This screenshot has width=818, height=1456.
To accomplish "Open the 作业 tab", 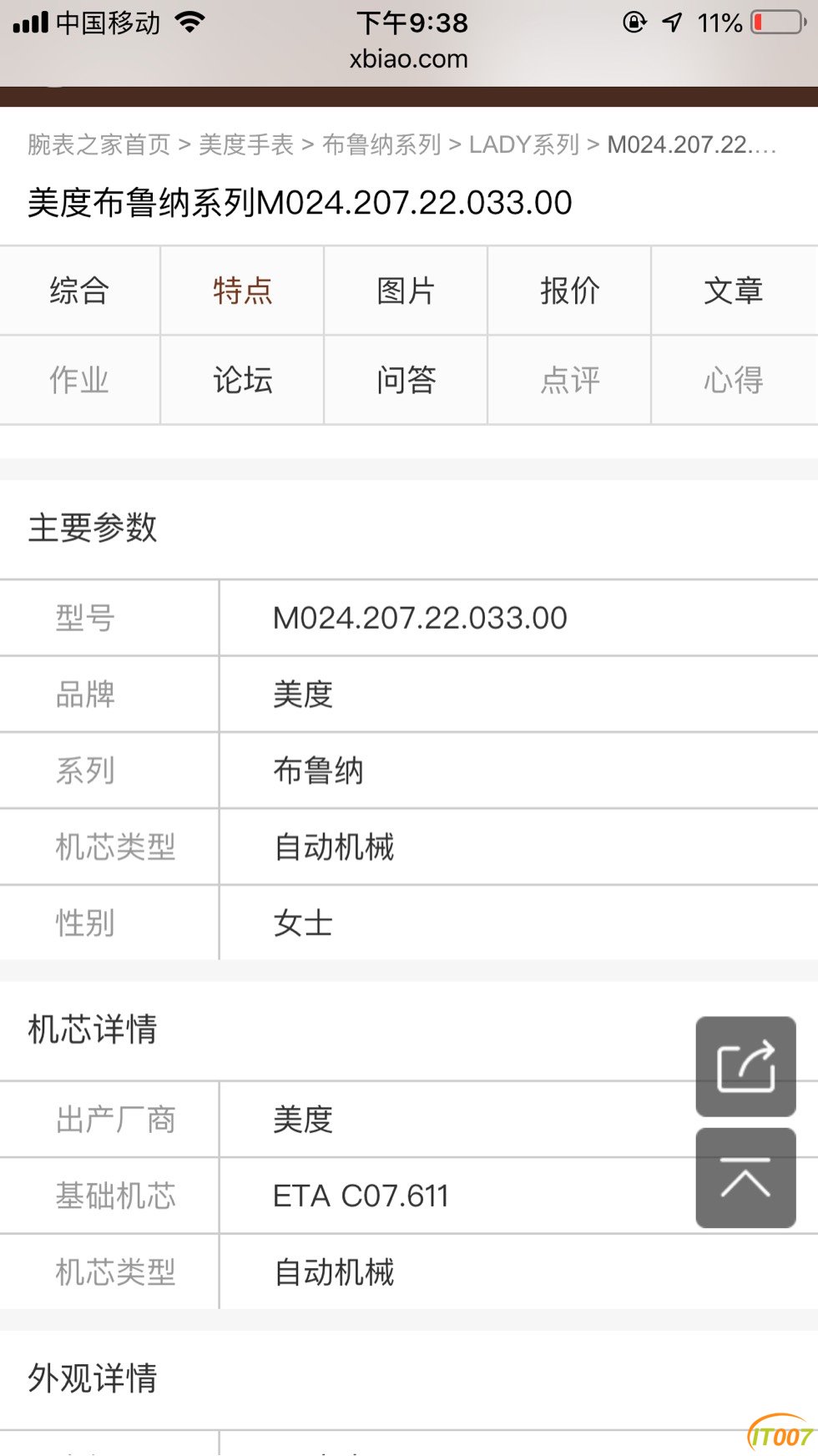I will 79,381.
